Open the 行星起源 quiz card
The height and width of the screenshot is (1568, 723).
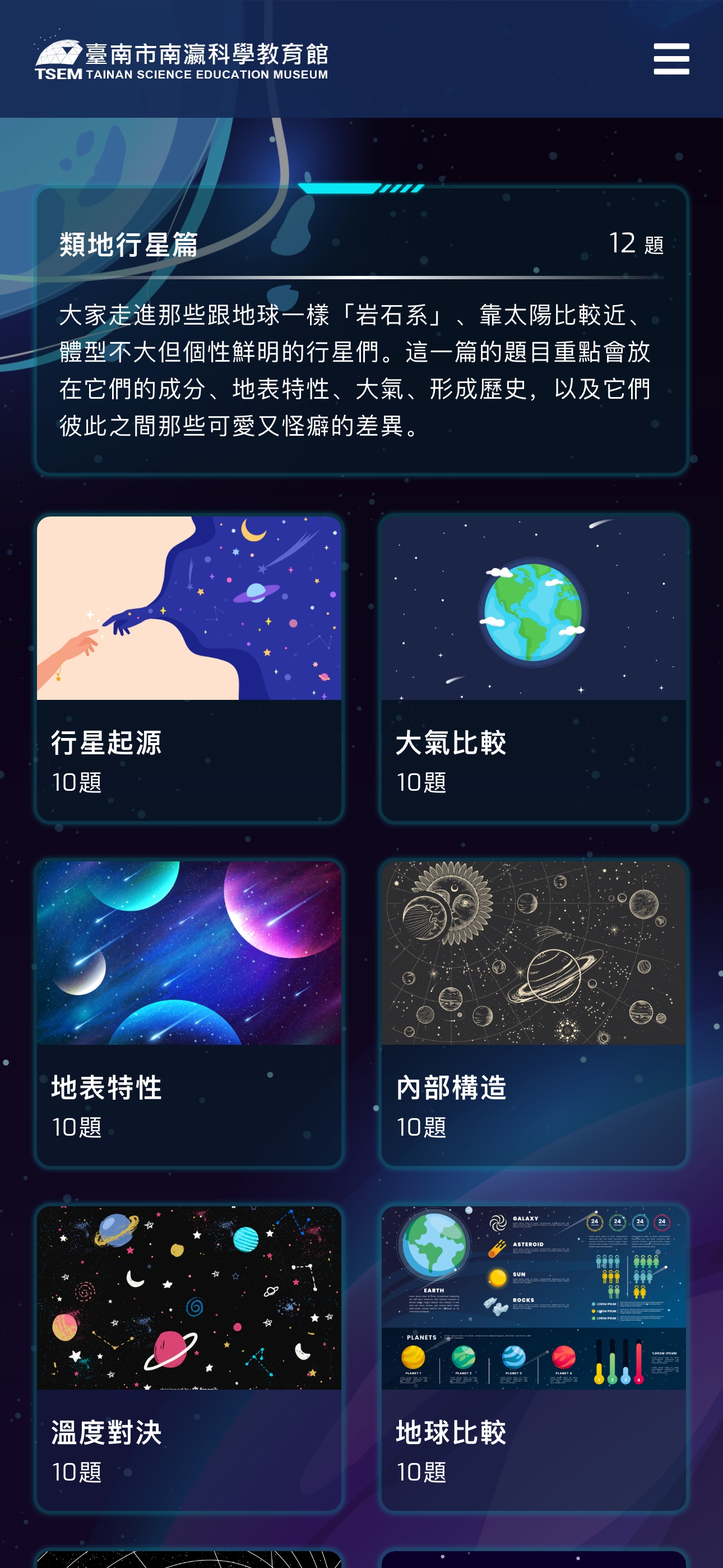click(x=189, y=668)
